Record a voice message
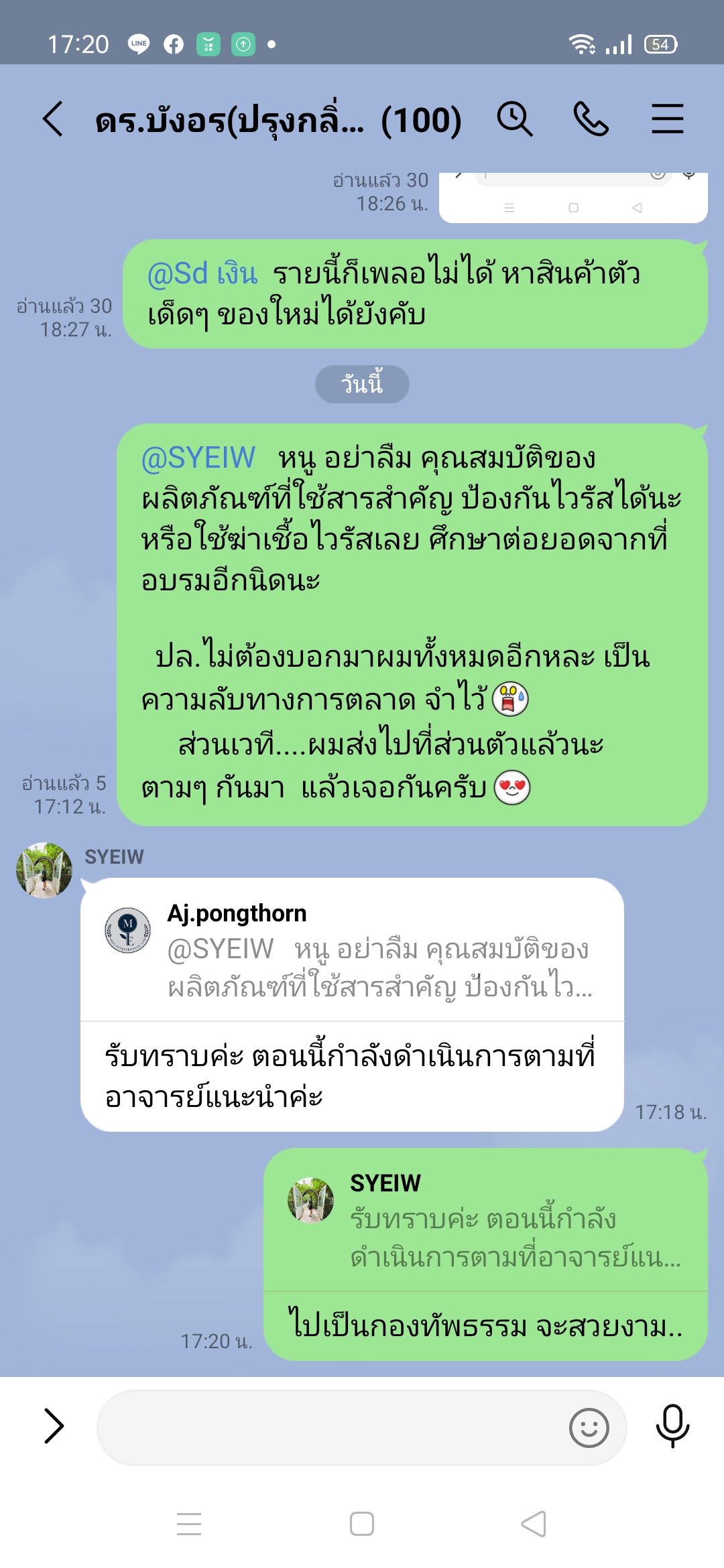 click(x=672, y=1425)
